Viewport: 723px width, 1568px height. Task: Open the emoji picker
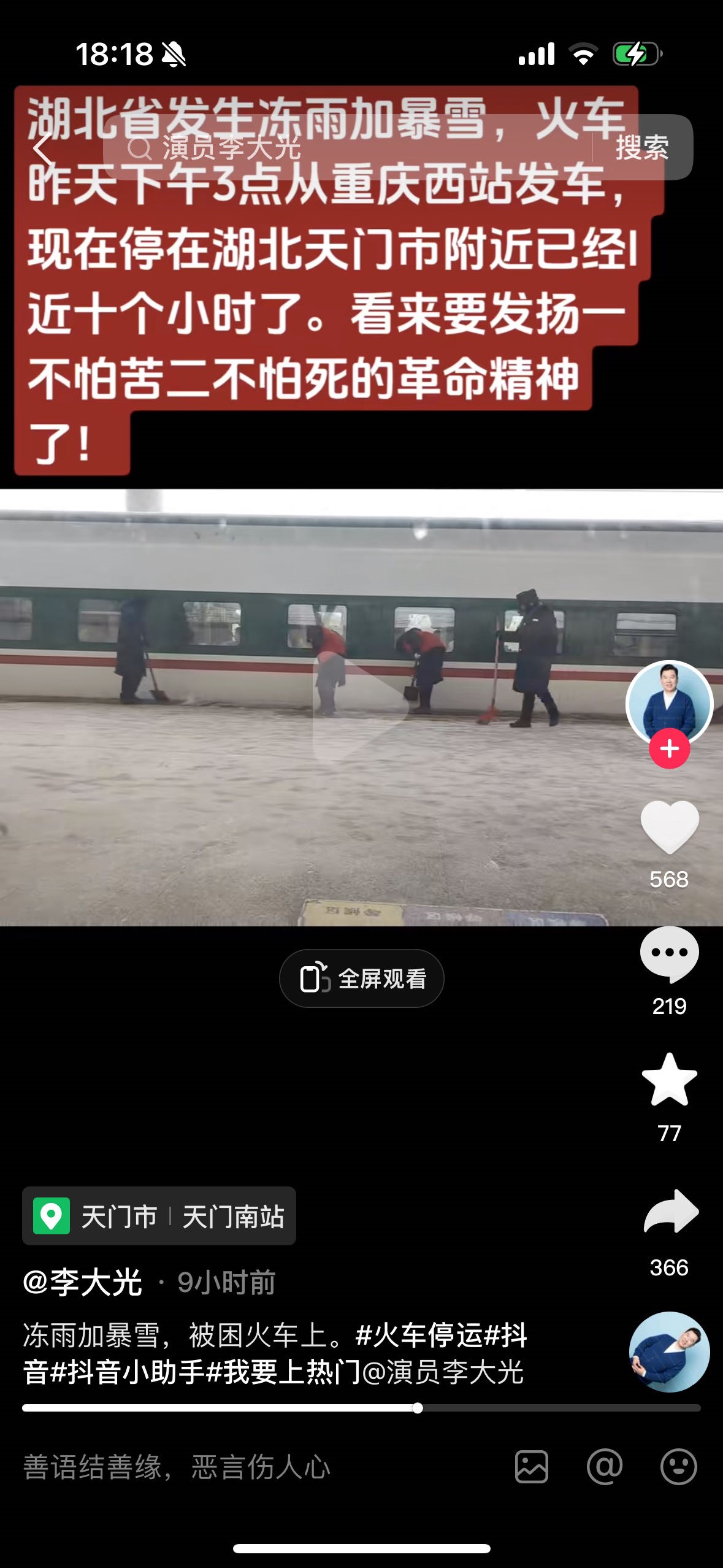click(678, 1467)
